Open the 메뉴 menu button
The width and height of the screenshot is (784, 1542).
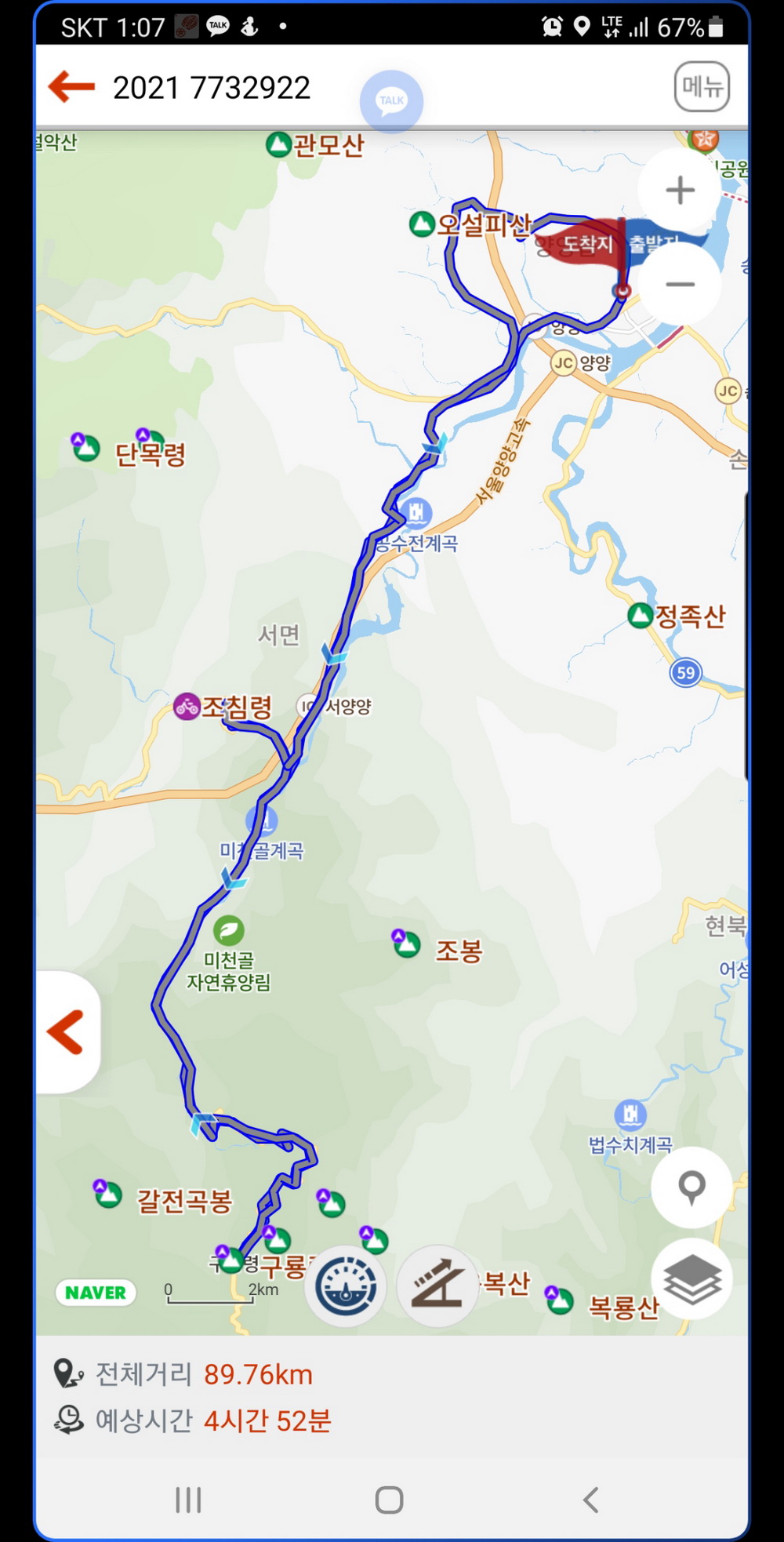pos(702,86)
